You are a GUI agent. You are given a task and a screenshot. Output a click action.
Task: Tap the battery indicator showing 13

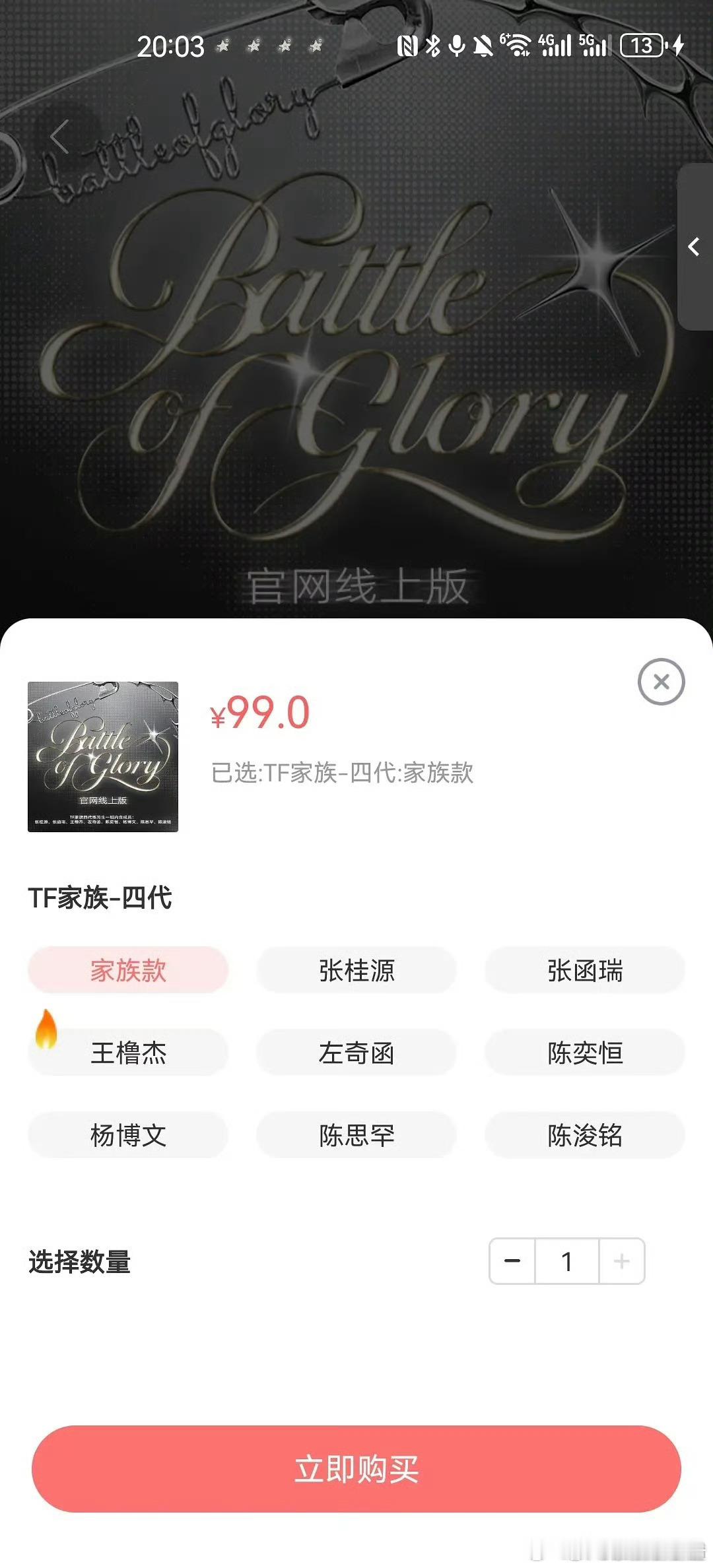639,46
